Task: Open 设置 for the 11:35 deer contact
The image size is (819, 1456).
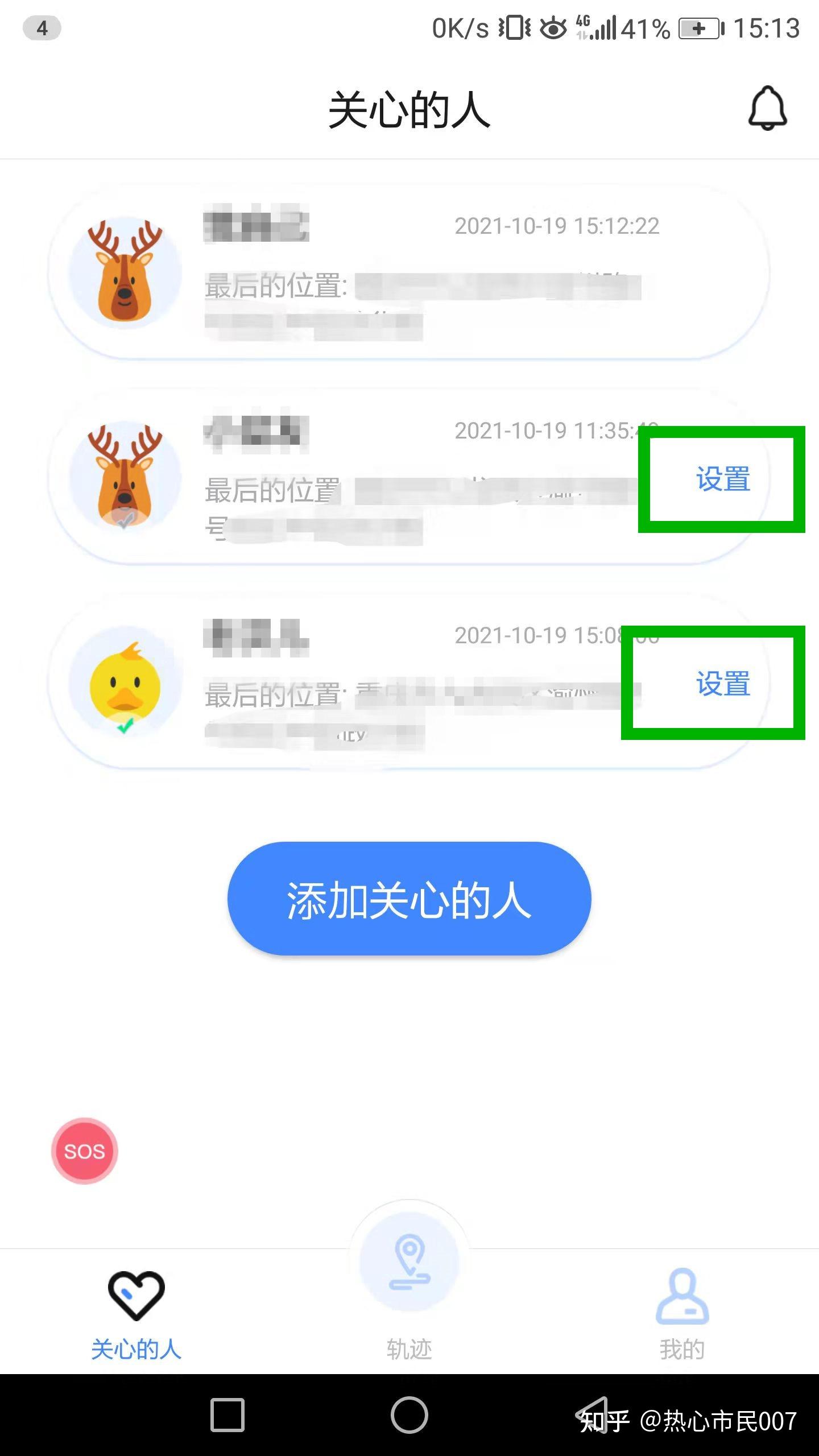Action: point(722,479)
